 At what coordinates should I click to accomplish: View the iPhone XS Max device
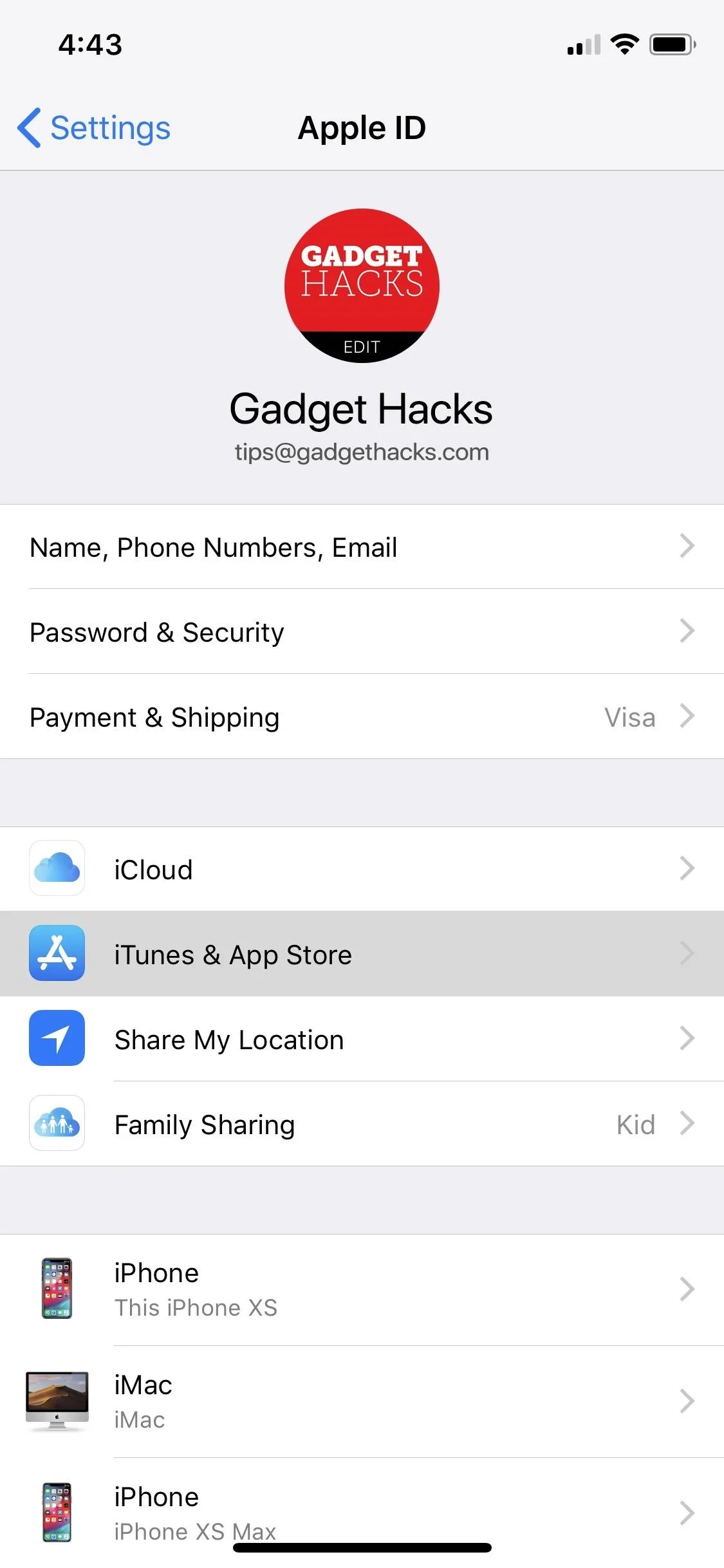pos(362,1513)
